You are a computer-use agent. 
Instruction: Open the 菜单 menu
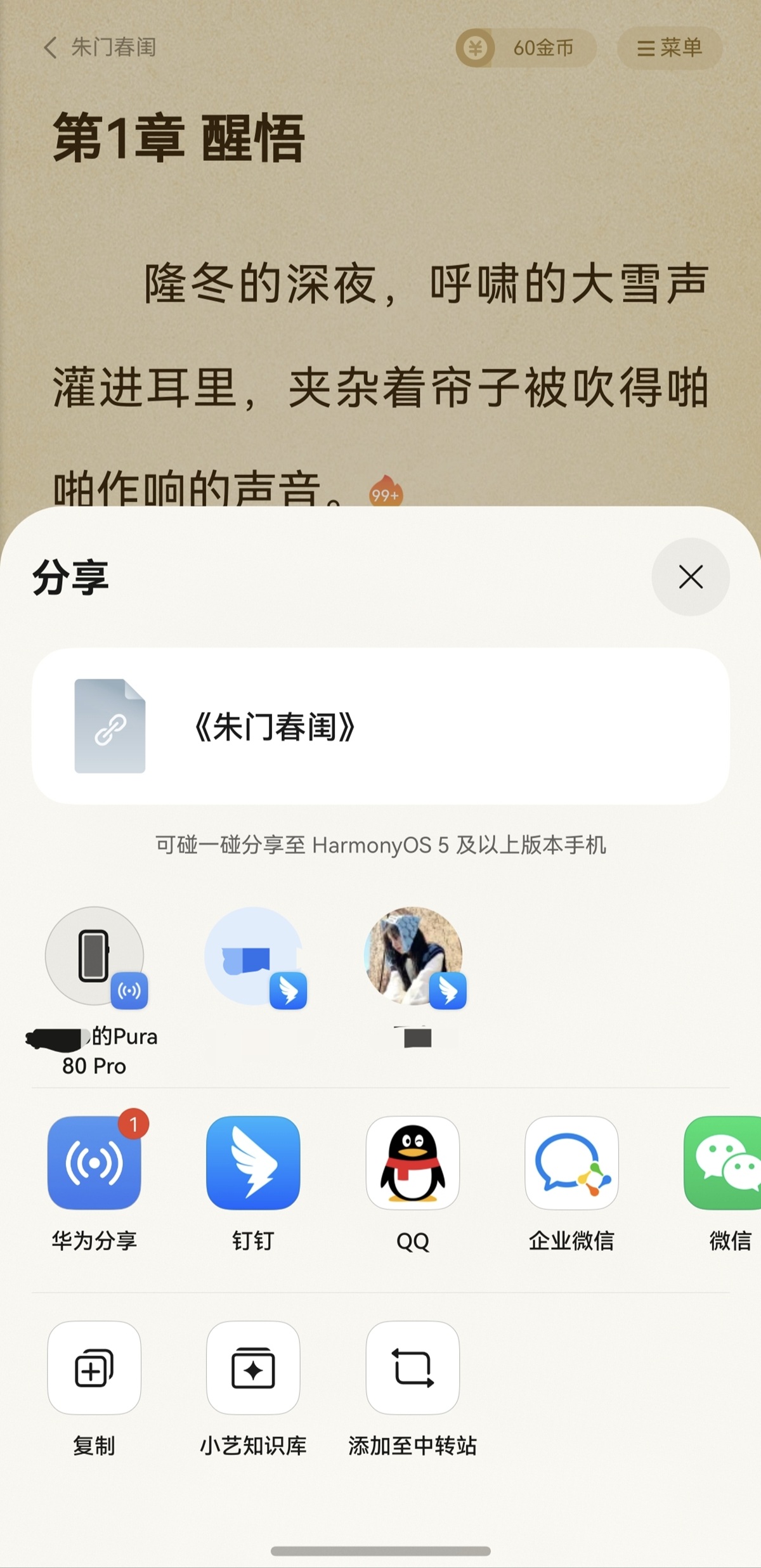click(x=669, y=48)
